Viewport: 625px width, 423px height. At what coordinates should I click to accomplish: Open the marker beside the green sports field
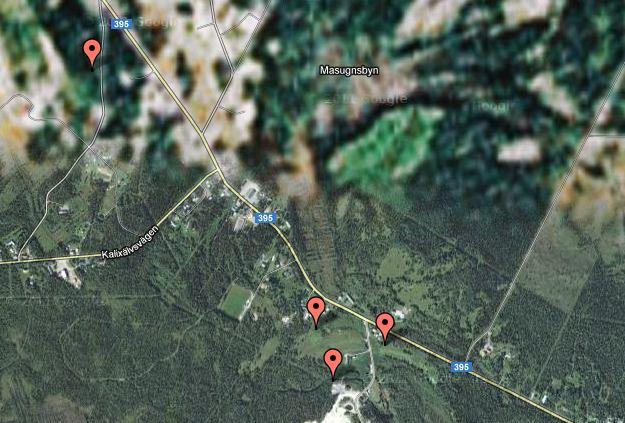pos(316,310)
